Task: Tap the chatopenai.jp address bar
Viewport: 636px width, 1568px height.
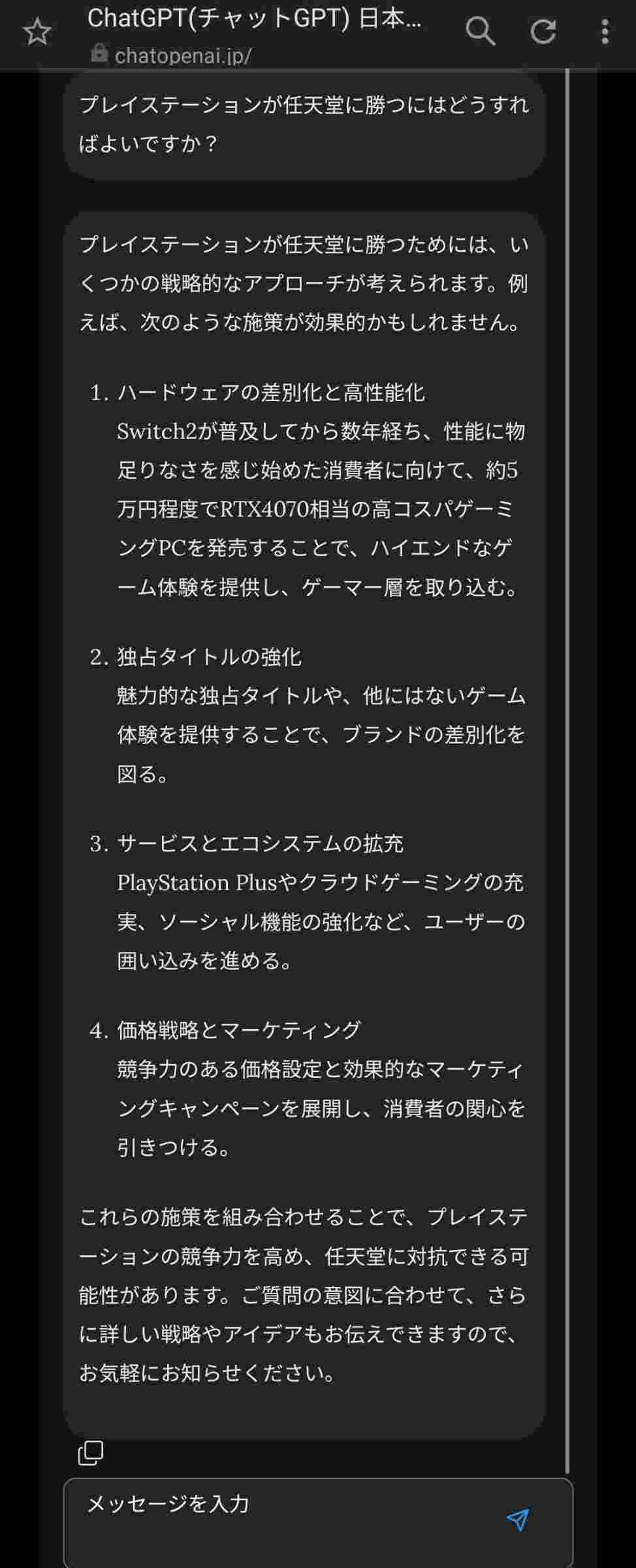Action: click(x=183, y=56)
